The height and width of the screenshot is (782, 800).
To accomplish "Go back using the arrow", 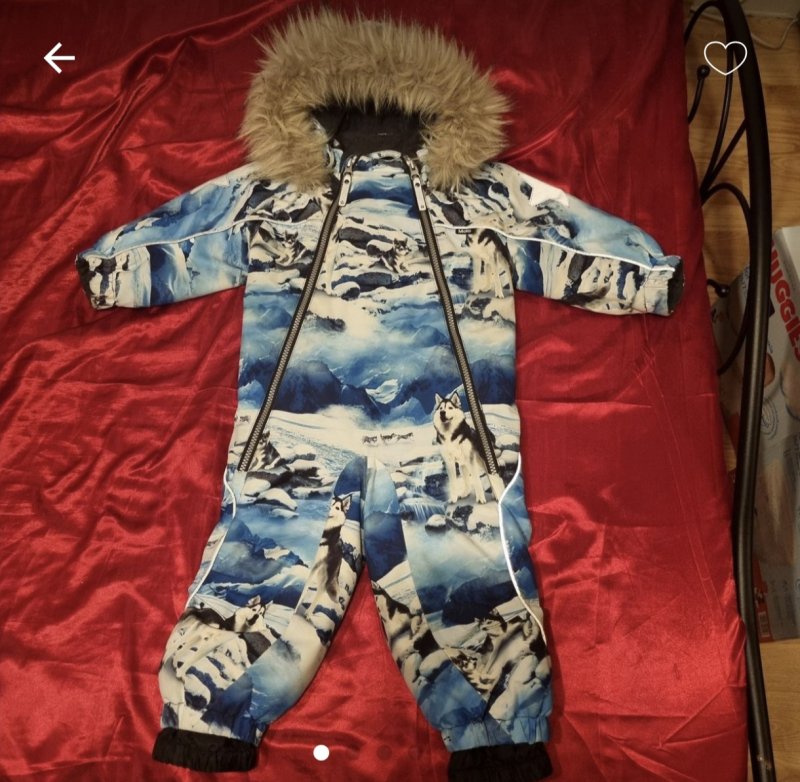I will [59, 59].
